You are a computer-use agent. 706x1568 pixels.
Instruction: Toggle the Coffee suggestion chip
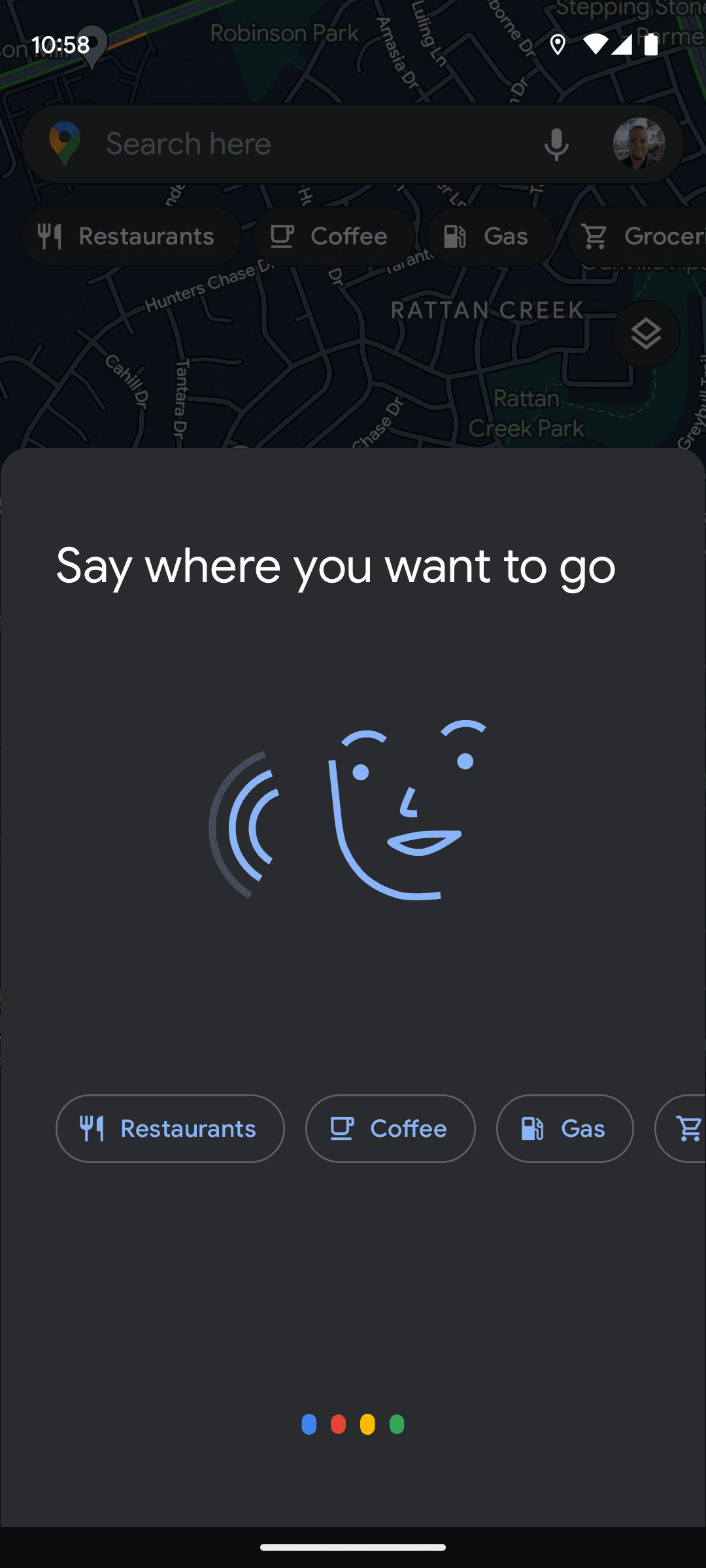(390, 1128)
